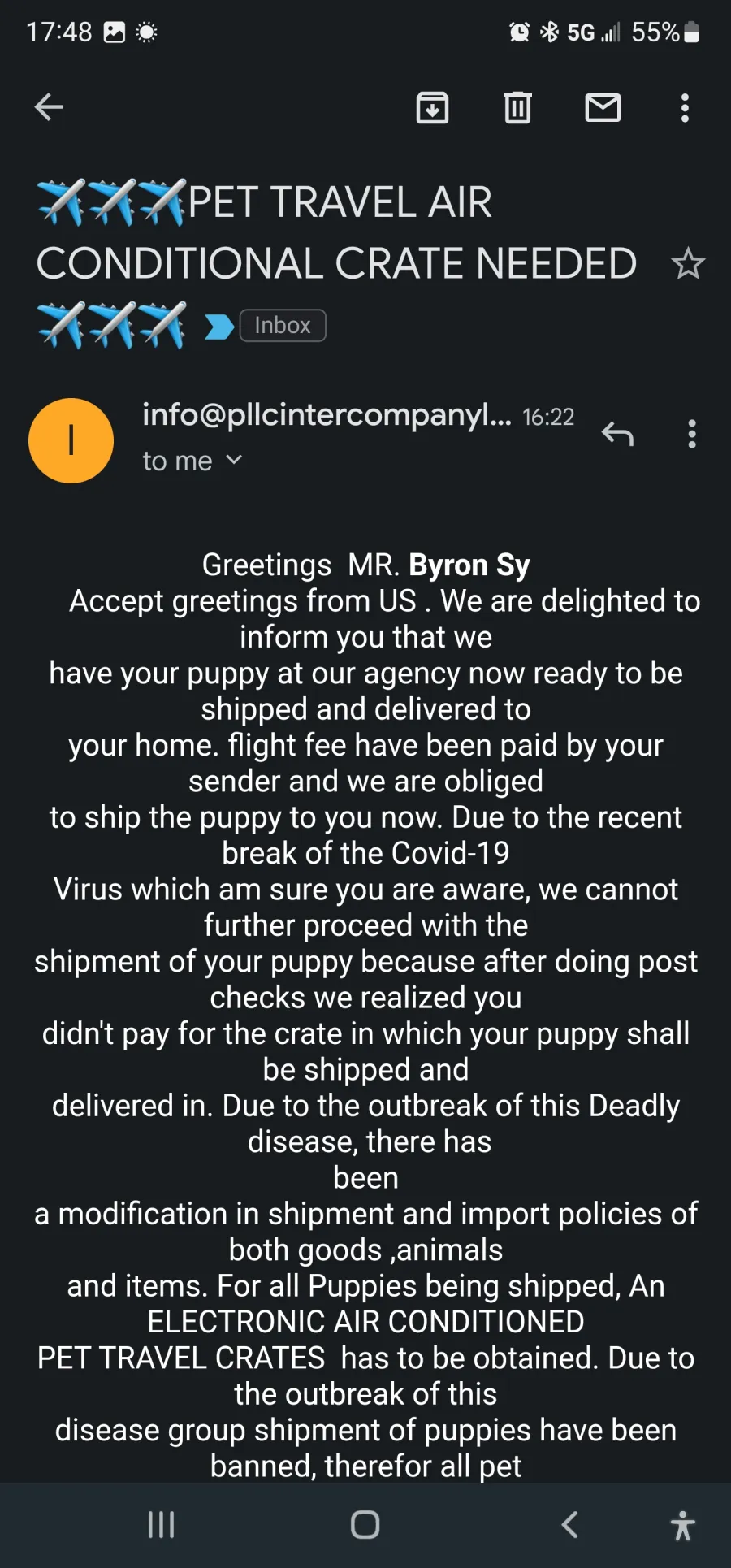This screenshot has height=1568, width=731.
Task: Open the top app bar overflow menu
Action: [685, 107]
